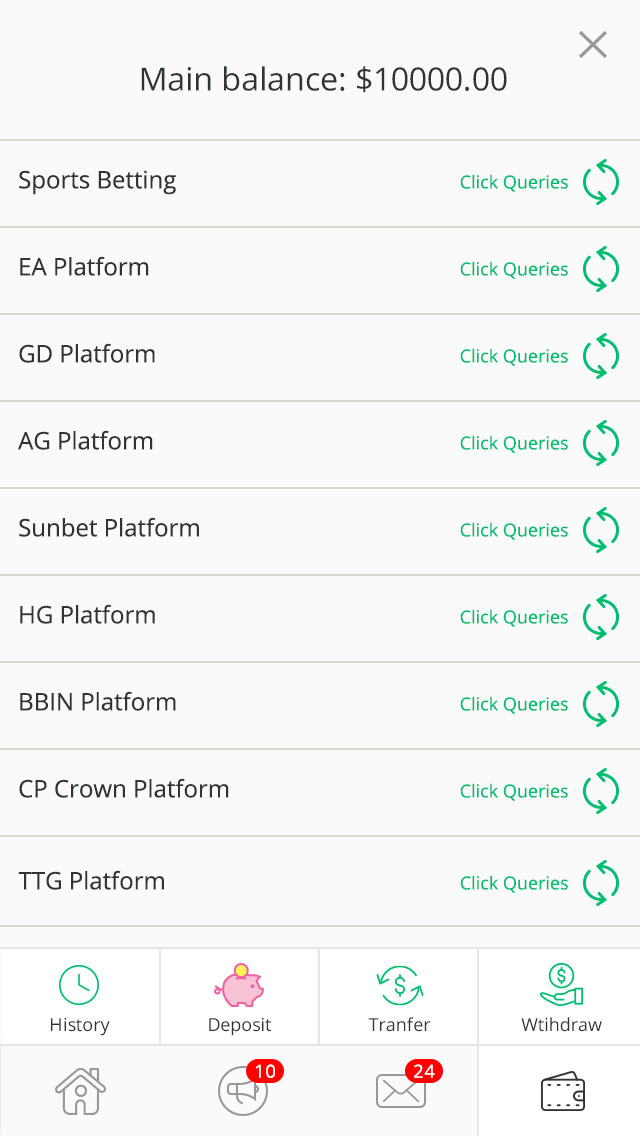Switch to the home tab
This screenshot has height=1136, width=640.
[x=80, y=1091]
